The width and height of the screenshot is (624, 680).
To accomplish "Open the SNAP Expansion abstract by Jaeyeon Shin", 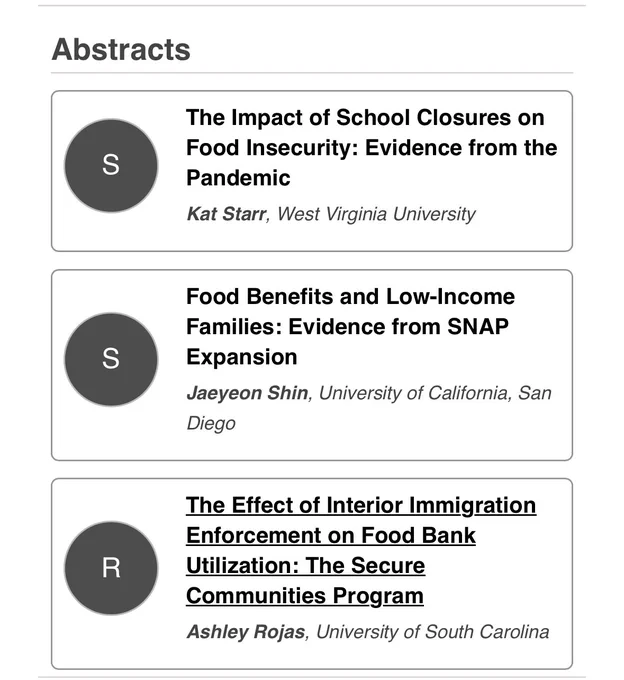I will [x=350, y=327].
